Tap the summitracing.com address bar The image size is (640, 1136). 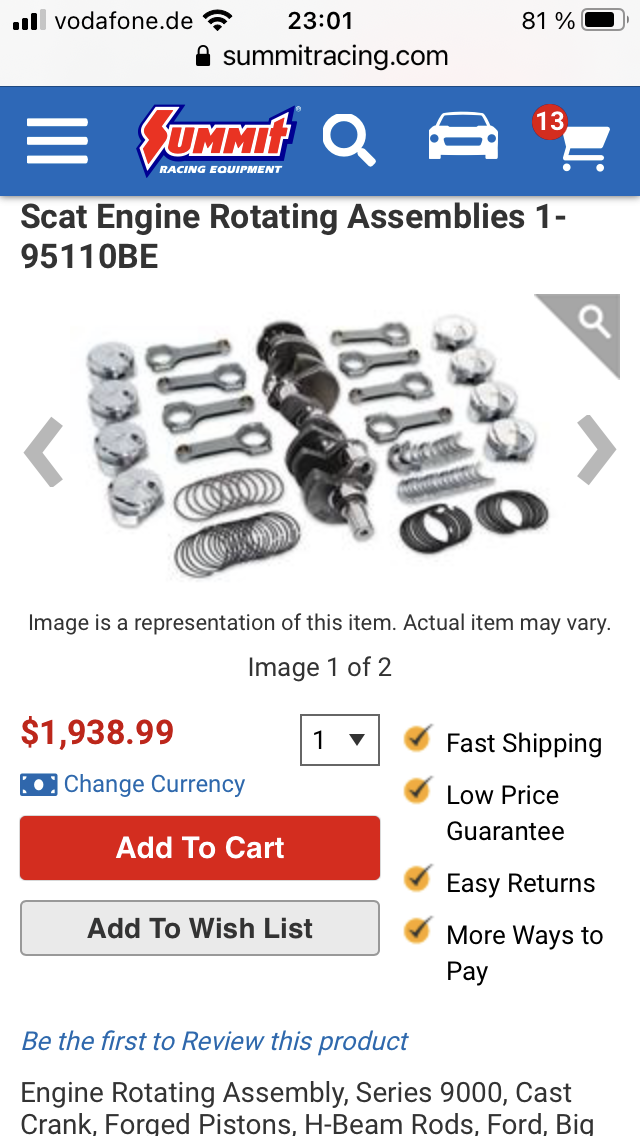[x=320, y=57]
